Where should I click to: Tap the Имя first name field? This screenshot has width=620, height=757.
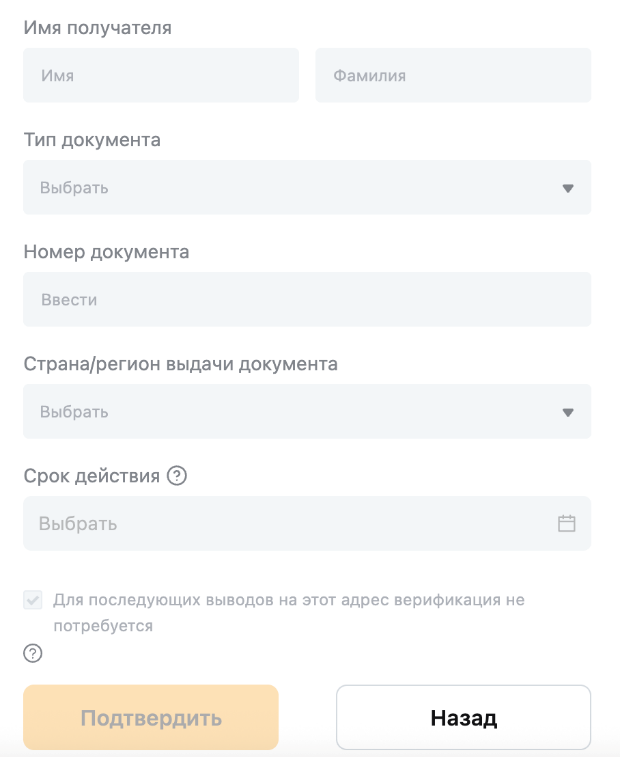click(x=160, y=75)
